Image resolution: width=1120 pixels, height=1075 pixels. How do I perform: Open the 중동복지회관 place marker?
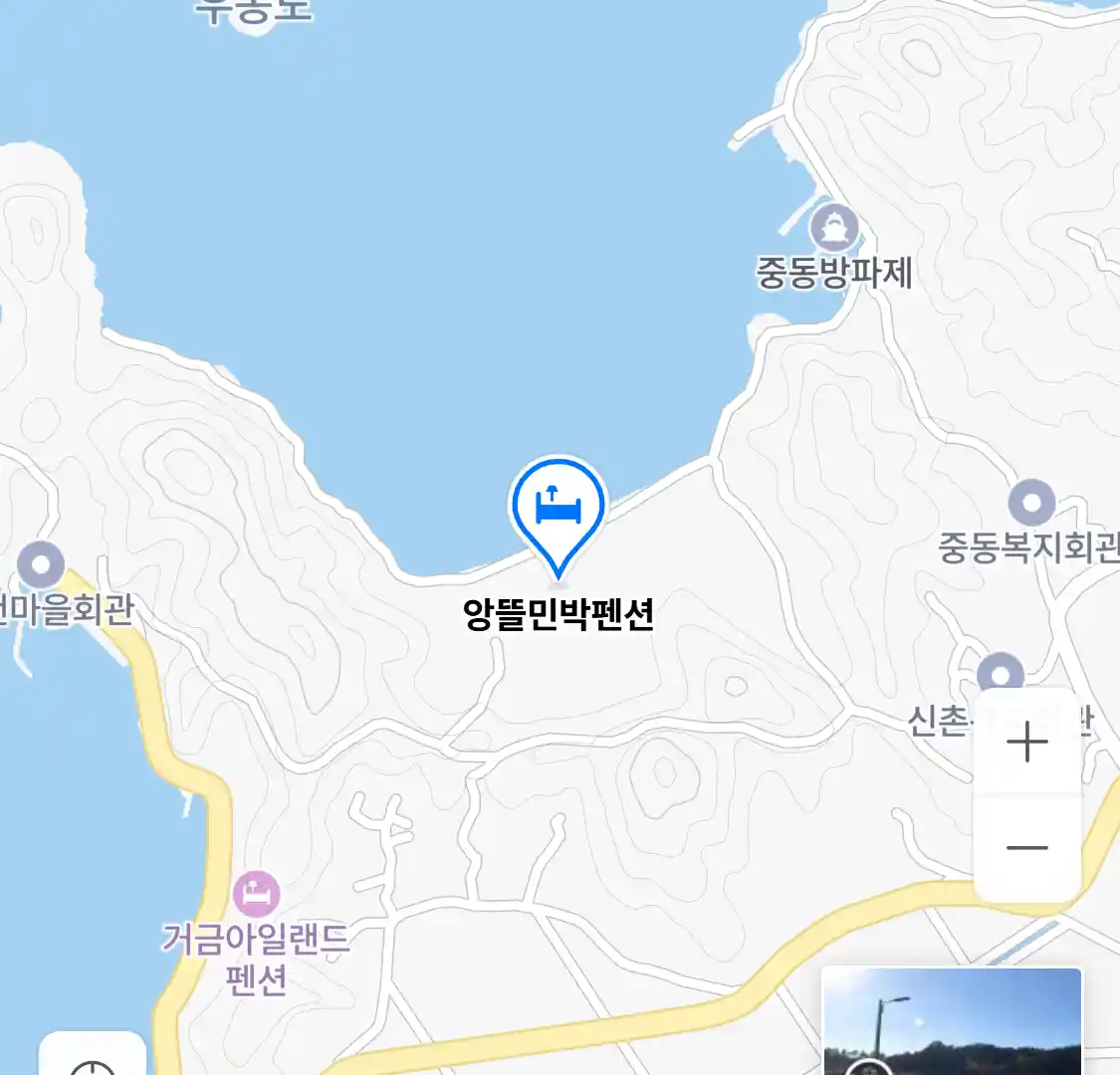point(1030,503)
